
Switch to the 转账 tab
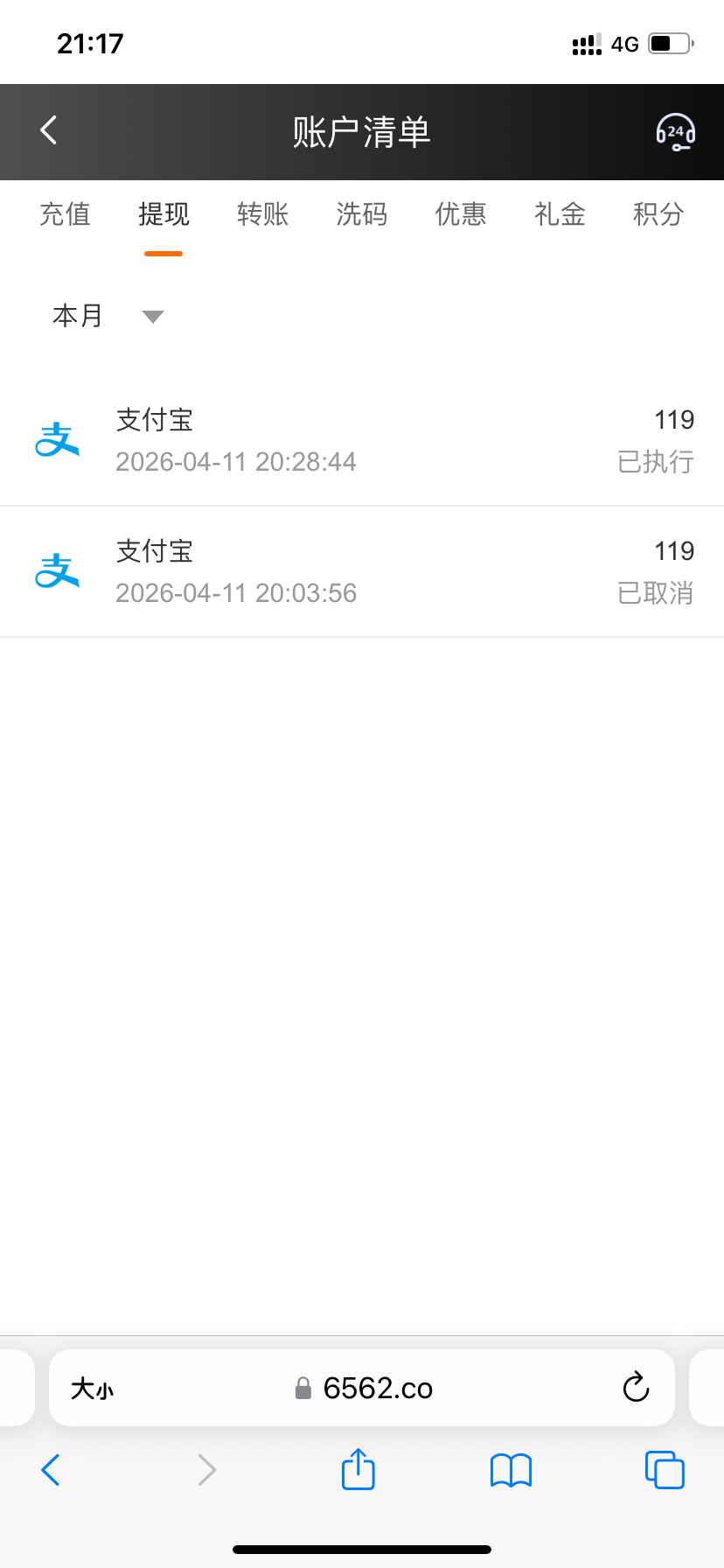tap(262, 214)
